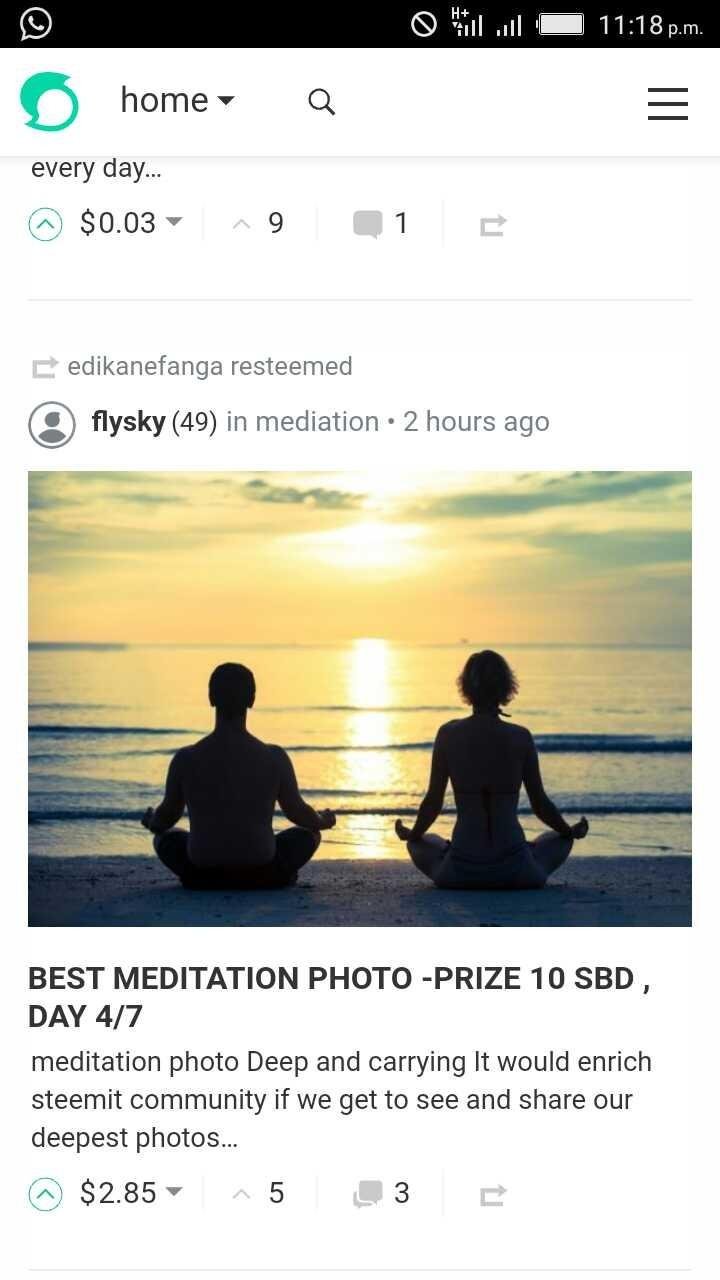Image resolution: width=720 pixels, height=1280 pixels.
Task: Open BEST MEDITATION PHOTO post title
Action: click(340, 997)
